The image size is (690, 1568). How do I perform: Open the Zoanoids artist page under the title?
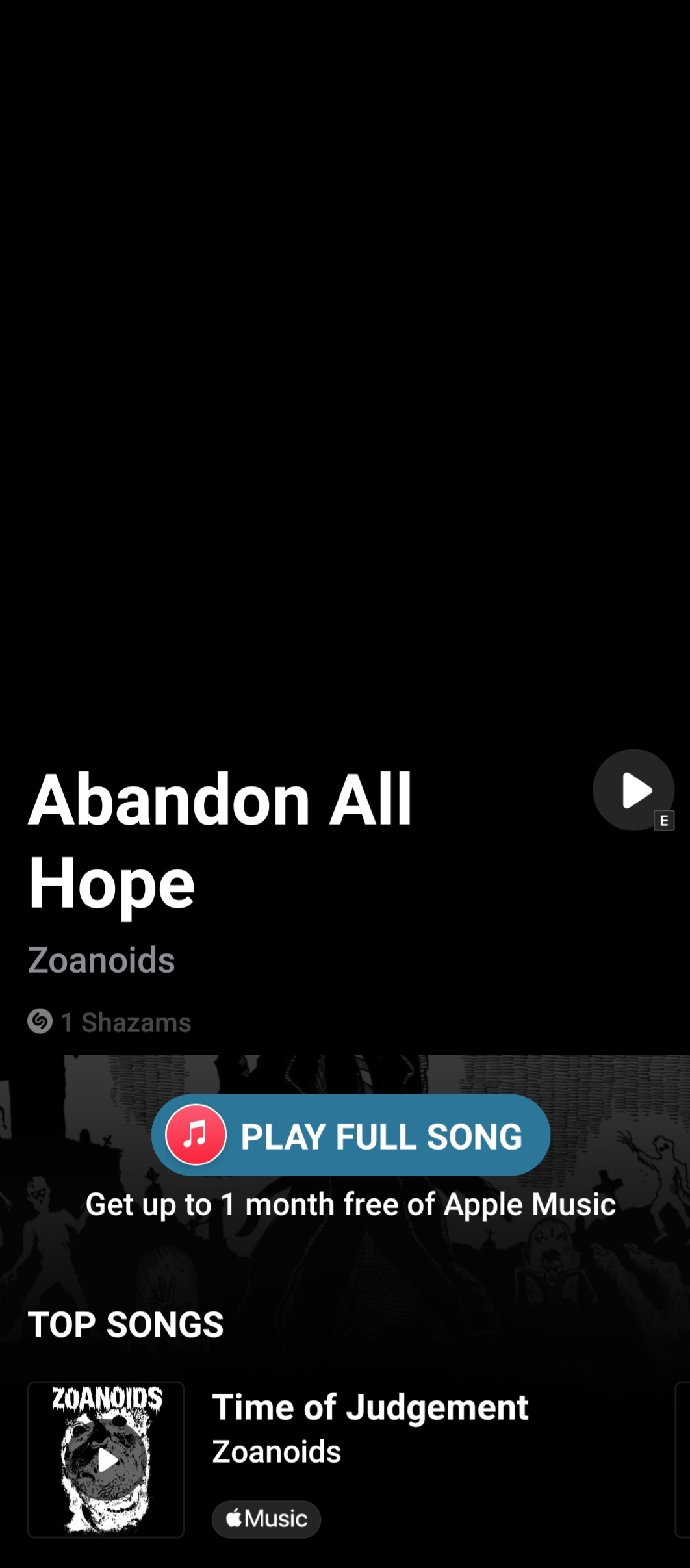(x=101, y=960)
